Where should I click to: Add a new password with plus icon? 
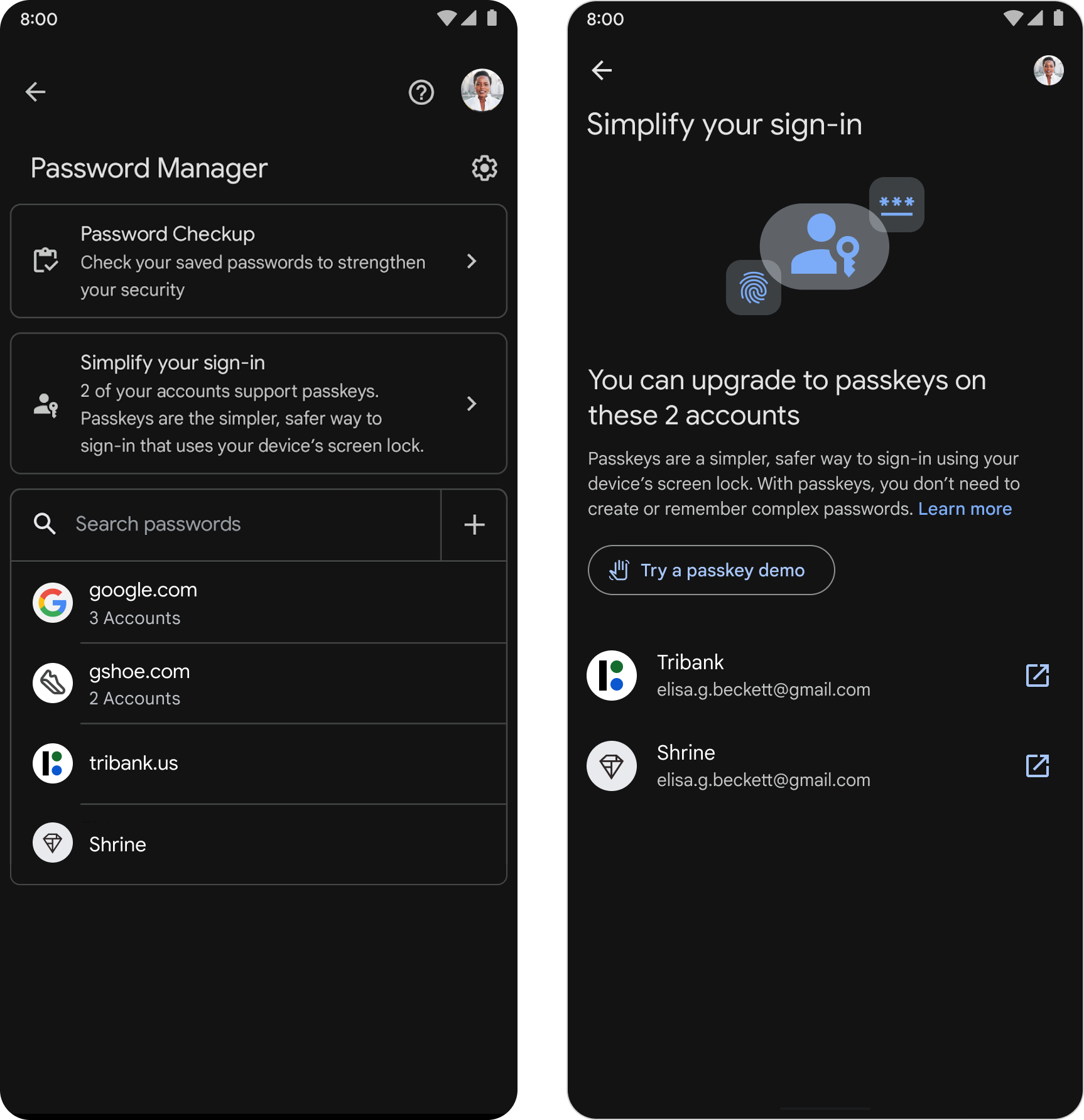click(x=474, y=525)
